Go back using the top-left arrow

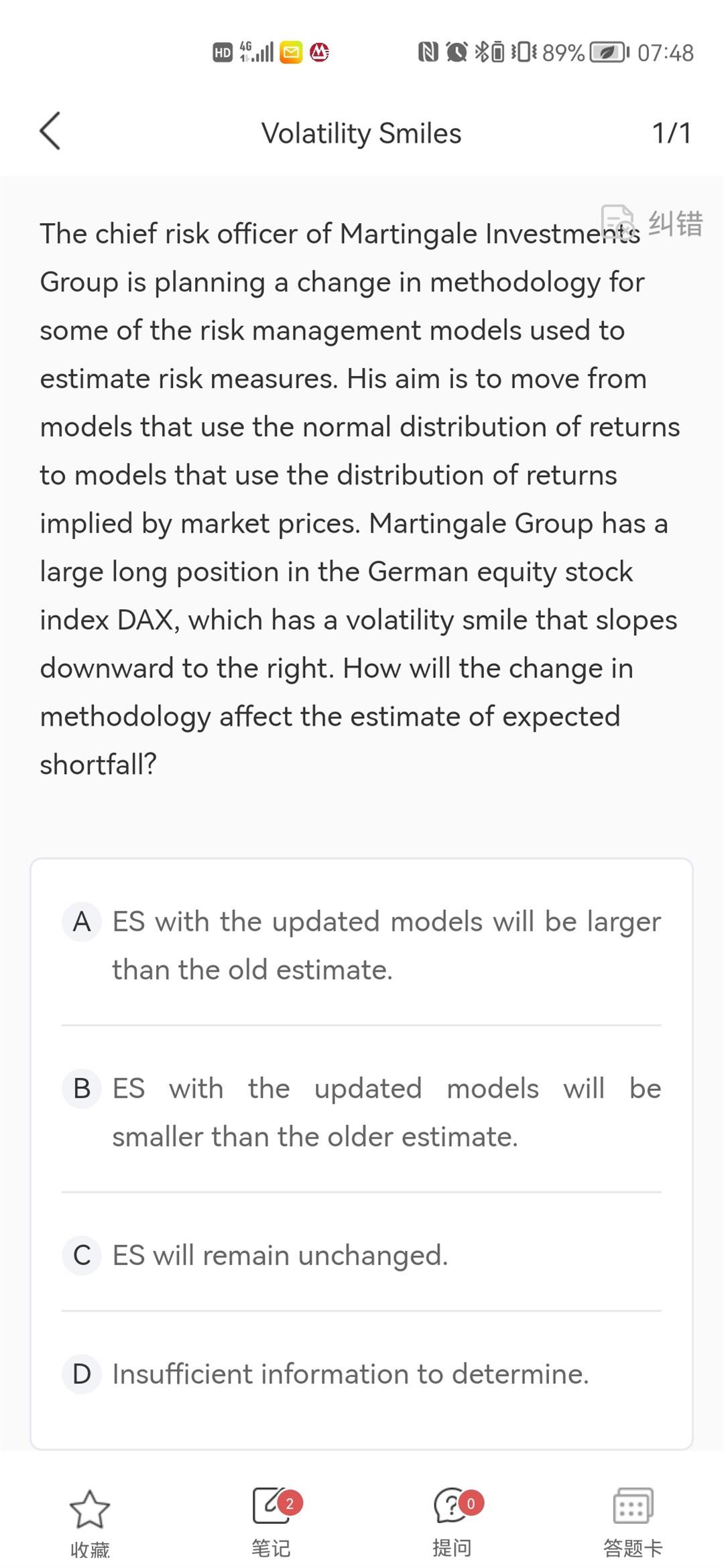pos(50,131)
